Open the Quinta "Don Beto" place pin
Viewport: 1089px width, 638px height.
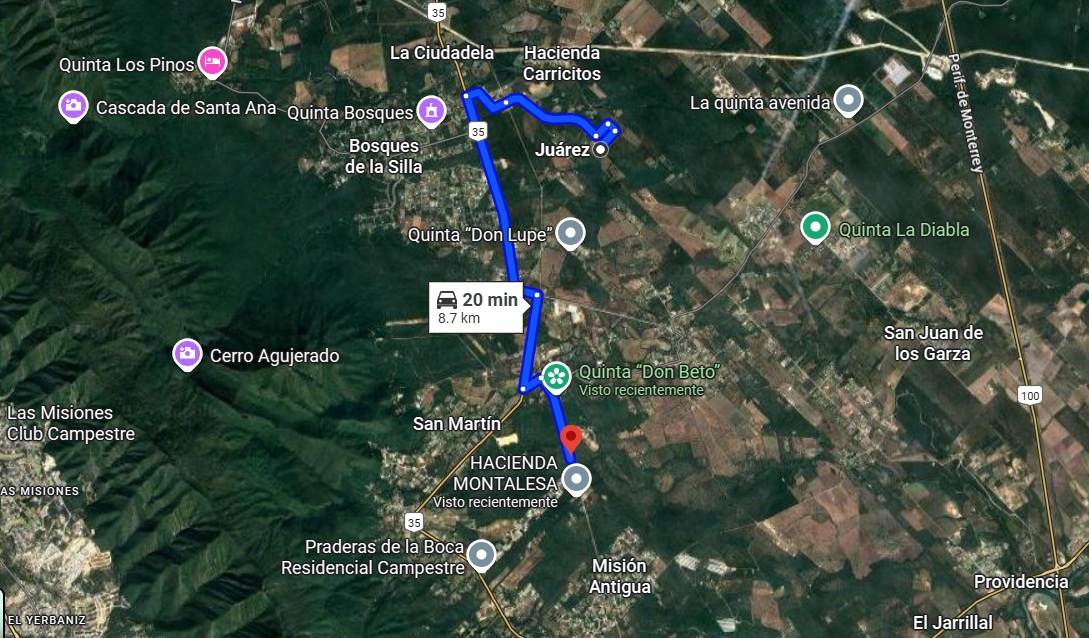[x=556, y=377]
